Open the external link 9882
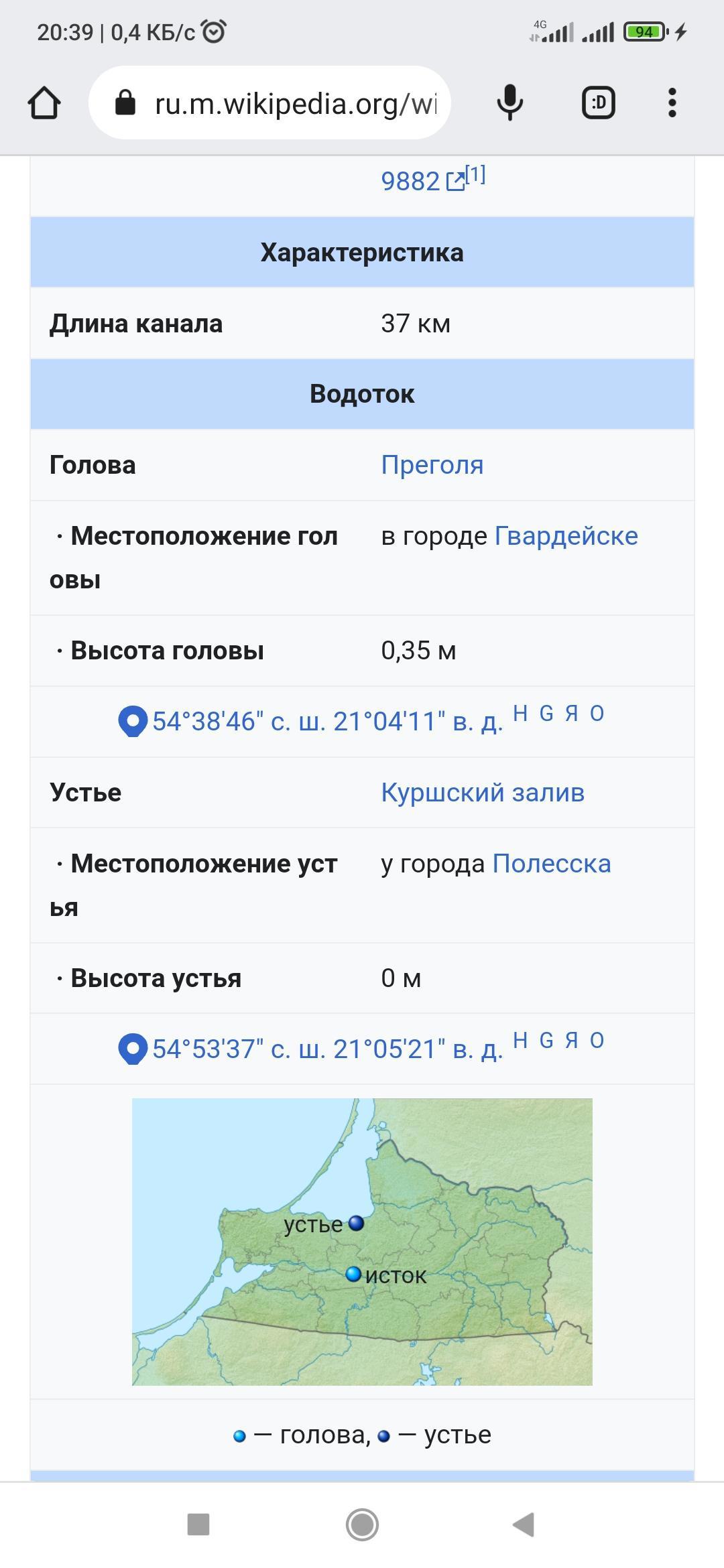Viewport: 724px width, 1568px height. pyautogui.click(x=410, y=182)
